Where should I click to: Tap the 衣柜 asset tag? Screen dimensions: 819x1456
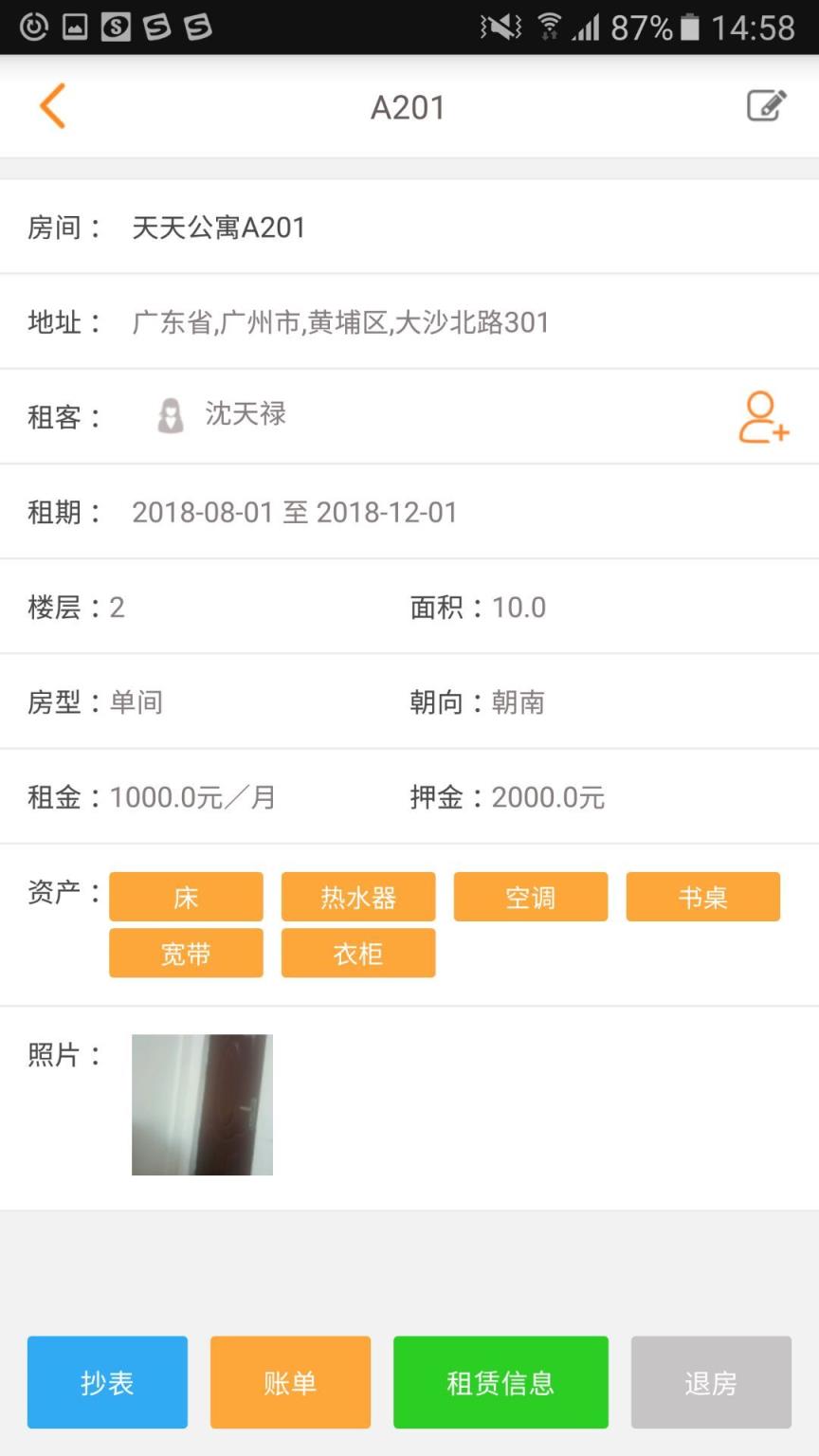(x=358, y=953)
